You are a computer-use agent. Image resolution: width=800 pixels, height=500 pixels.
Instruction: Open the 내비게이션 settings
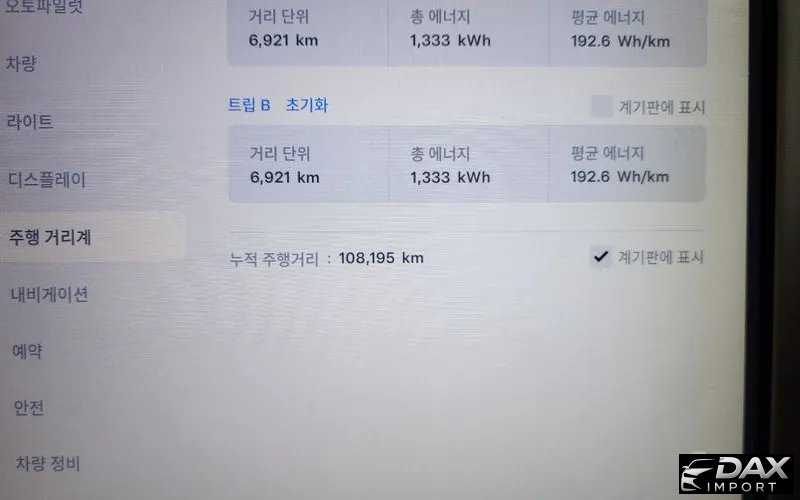[x=50, y=294]
